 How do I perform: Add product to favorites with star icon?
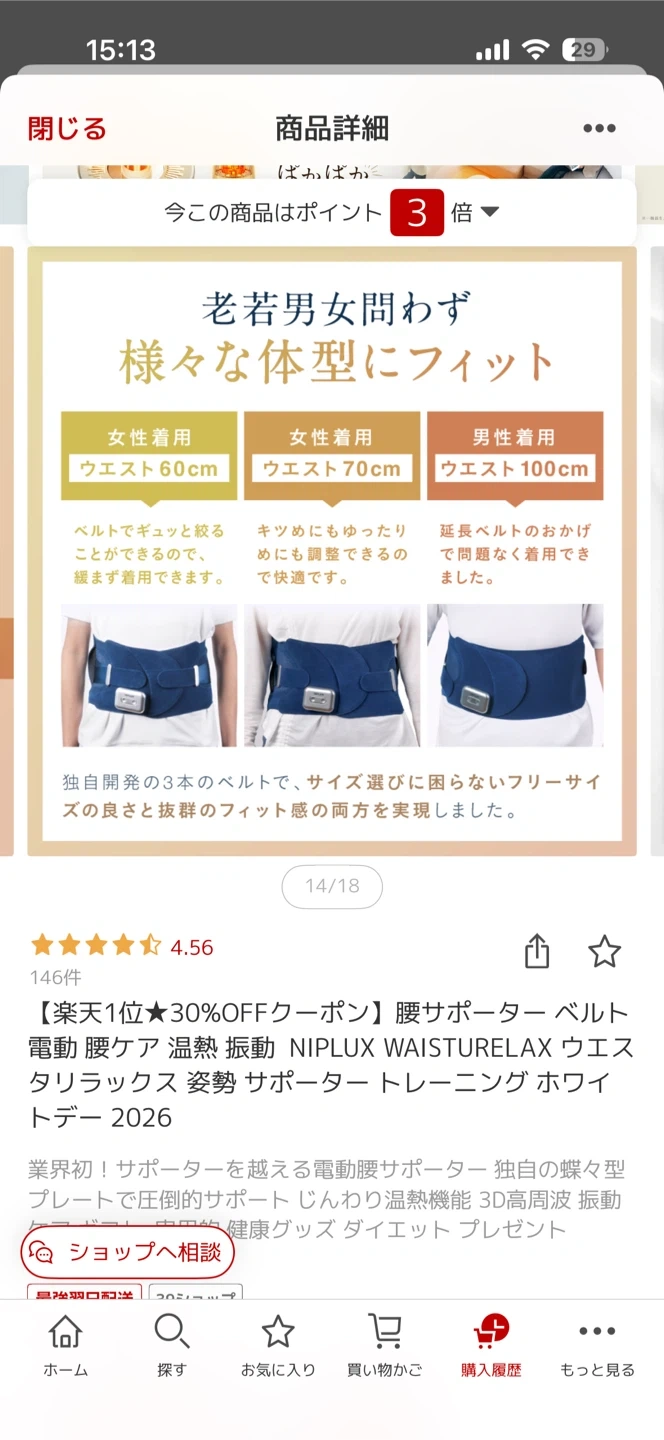604,951
